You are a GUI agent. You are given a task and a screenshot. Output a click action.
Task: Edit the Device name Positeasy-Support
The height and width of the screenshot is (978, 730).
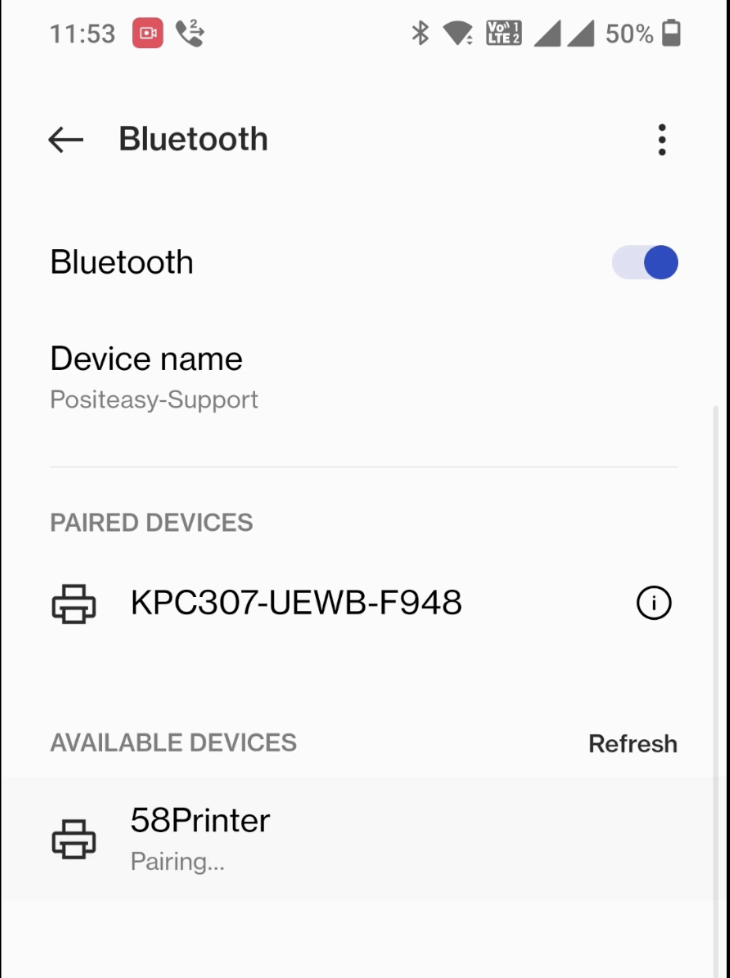tap(154, 377)
